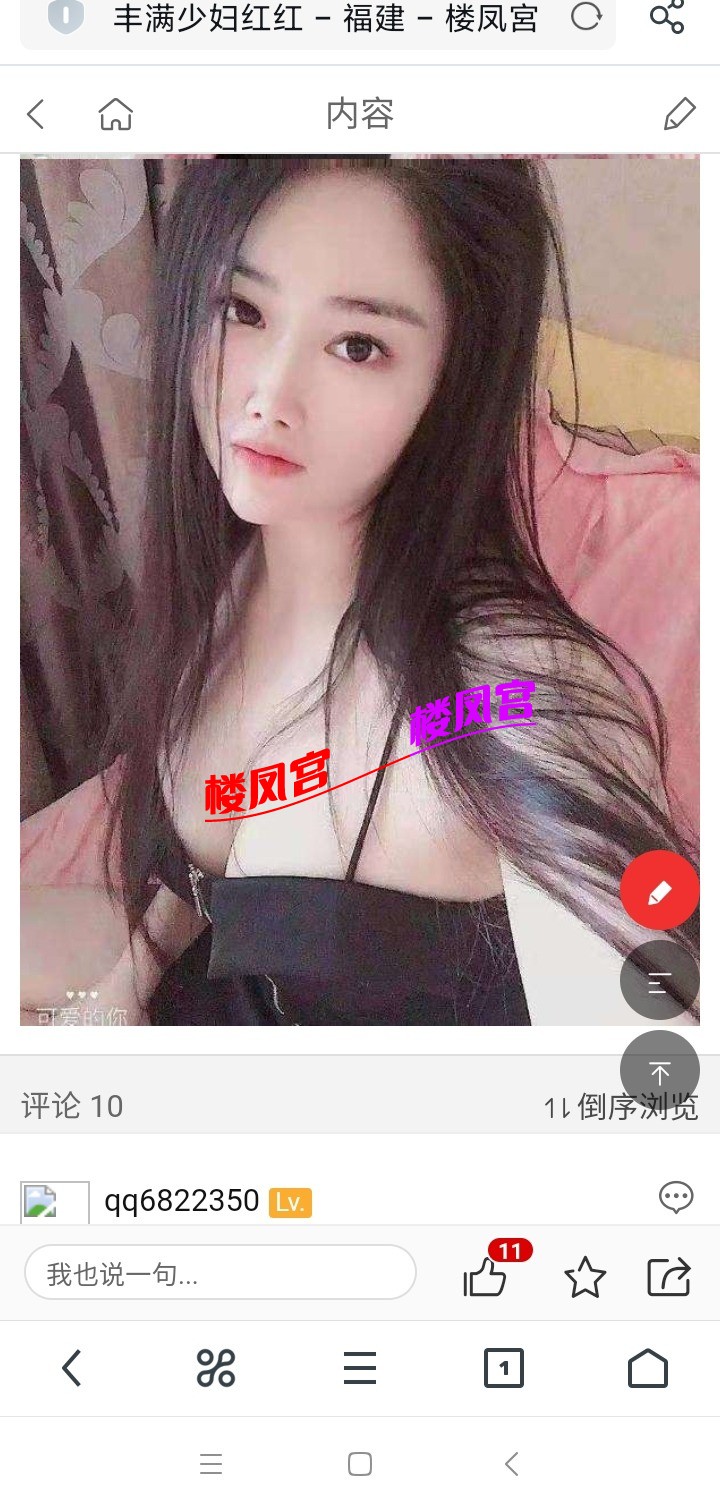Share this page from the browser bar
720x1512 pixels.
(667, 17)
